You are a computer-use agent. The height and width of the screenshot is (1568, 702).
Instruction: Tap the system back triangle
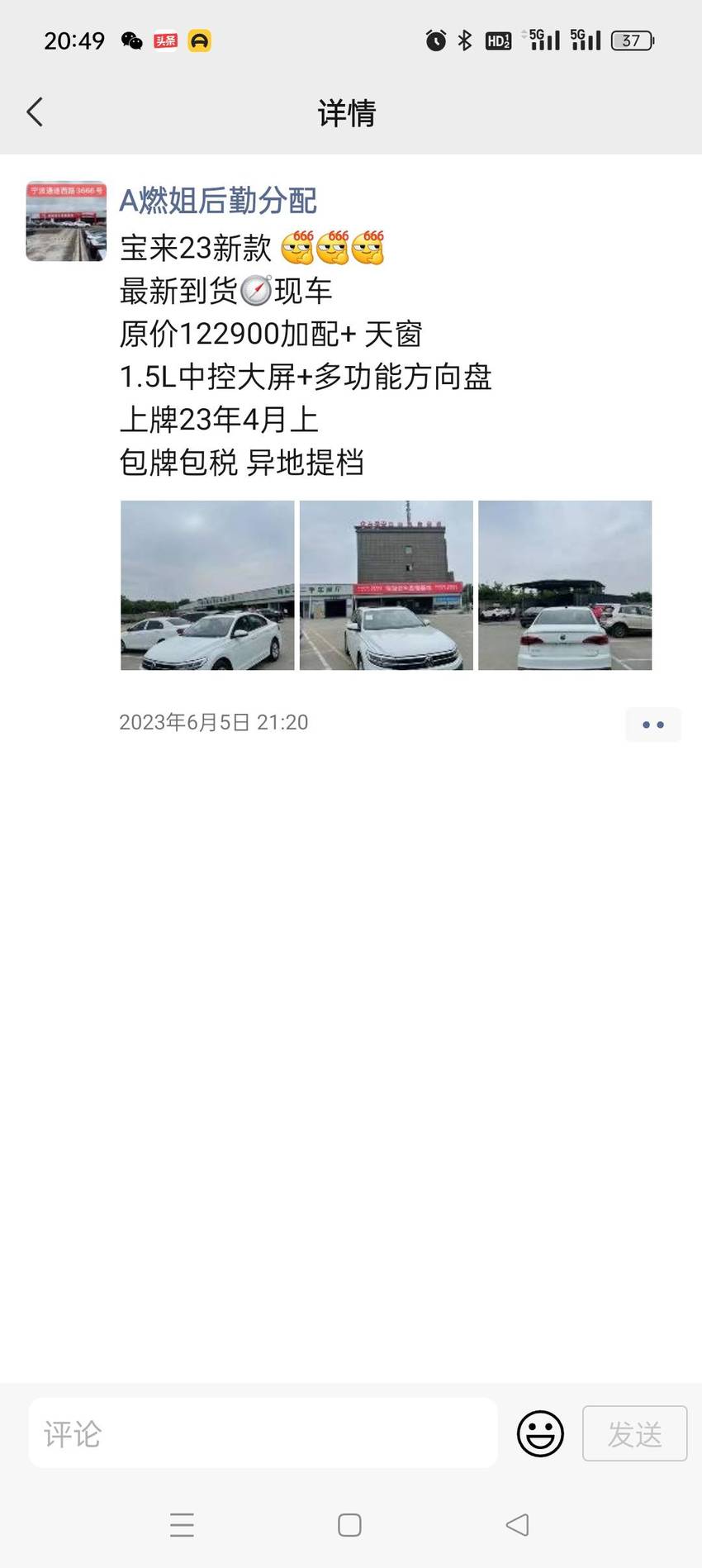tap(518, 1525)
